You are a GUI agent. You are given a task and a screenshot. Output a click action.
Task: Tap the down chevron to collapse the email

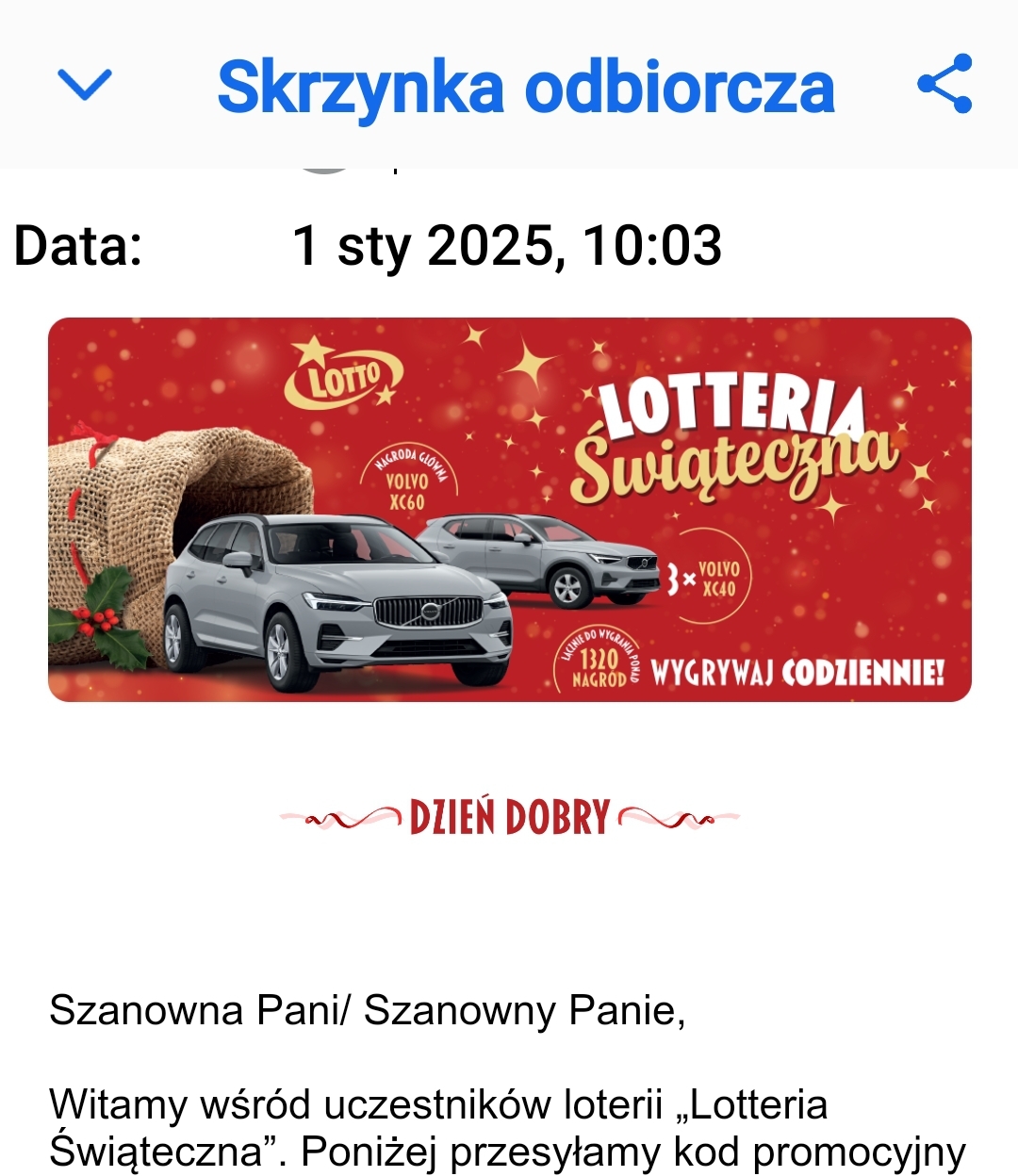tap(85, 85)
